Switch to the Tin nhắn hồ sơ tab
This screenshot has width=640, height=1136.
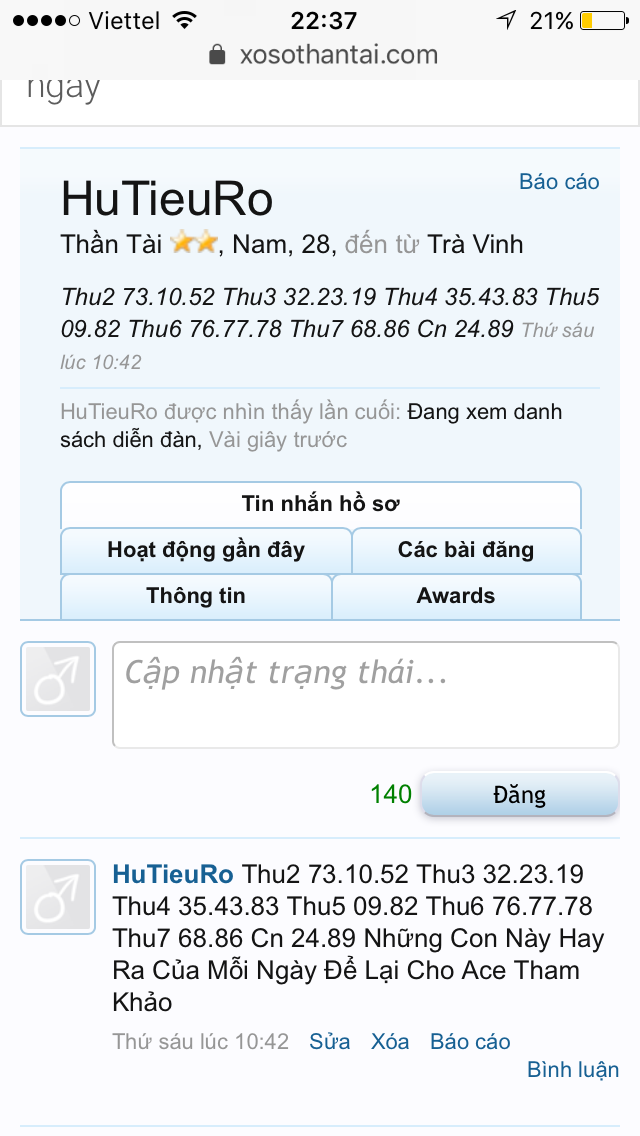pyautogui.click(x=321, y=504)
